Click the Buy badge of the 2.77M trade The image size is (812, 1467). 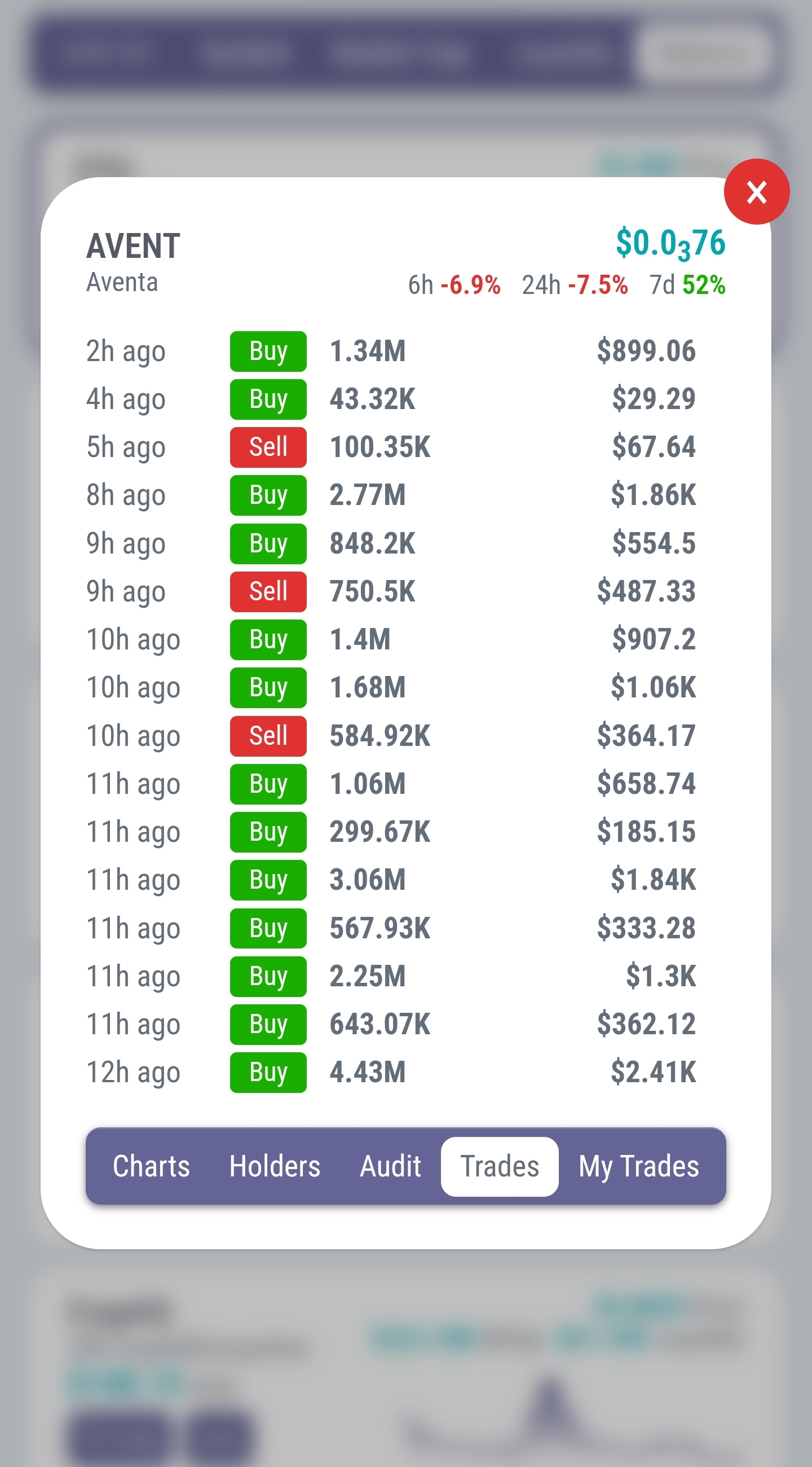[267, 495]
